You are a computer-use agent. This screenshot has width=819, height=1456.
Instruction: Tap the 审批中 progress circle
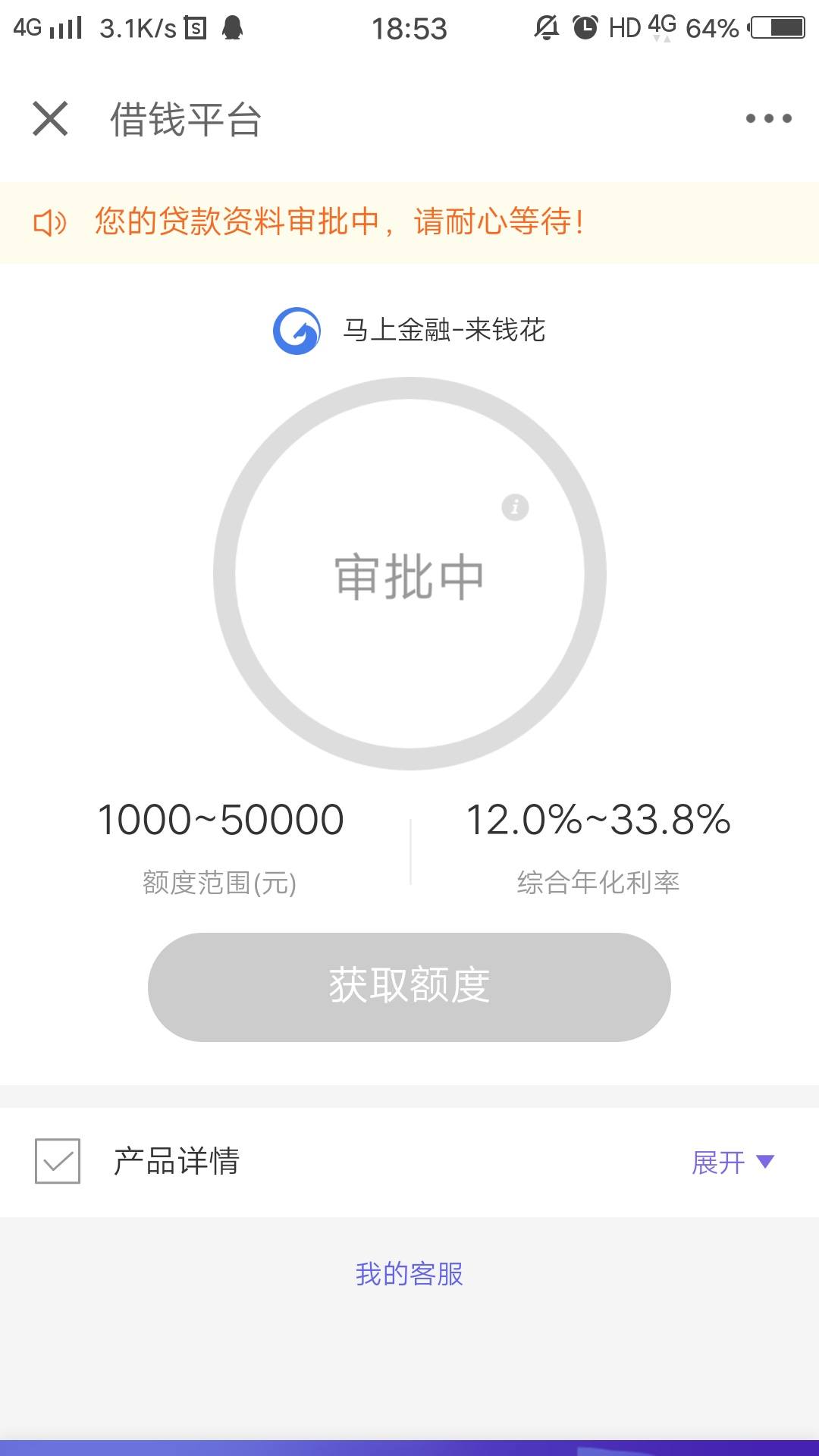pos(408,576)
